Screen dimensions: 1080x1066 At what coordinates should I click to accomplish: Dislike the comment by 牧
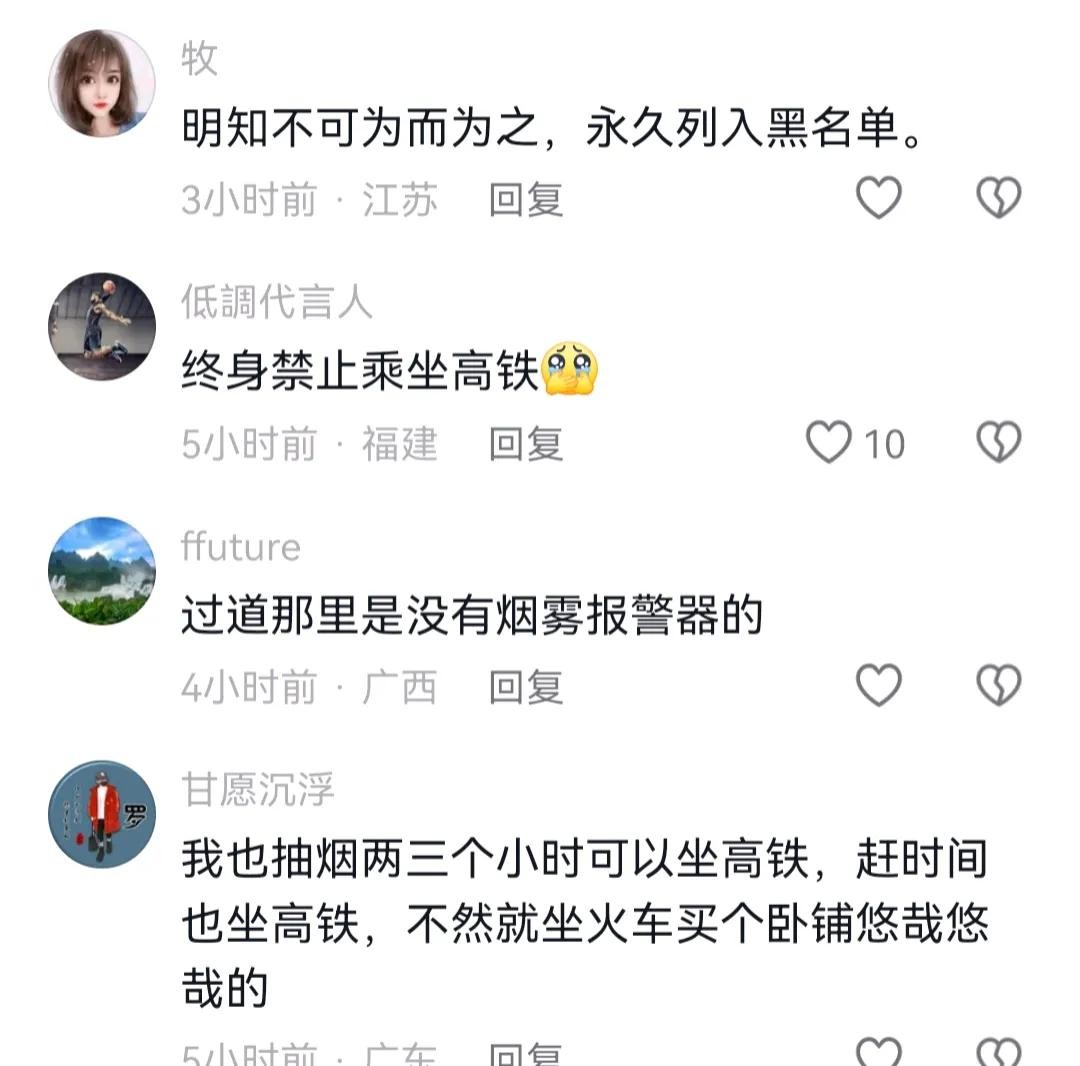(998, 199)
